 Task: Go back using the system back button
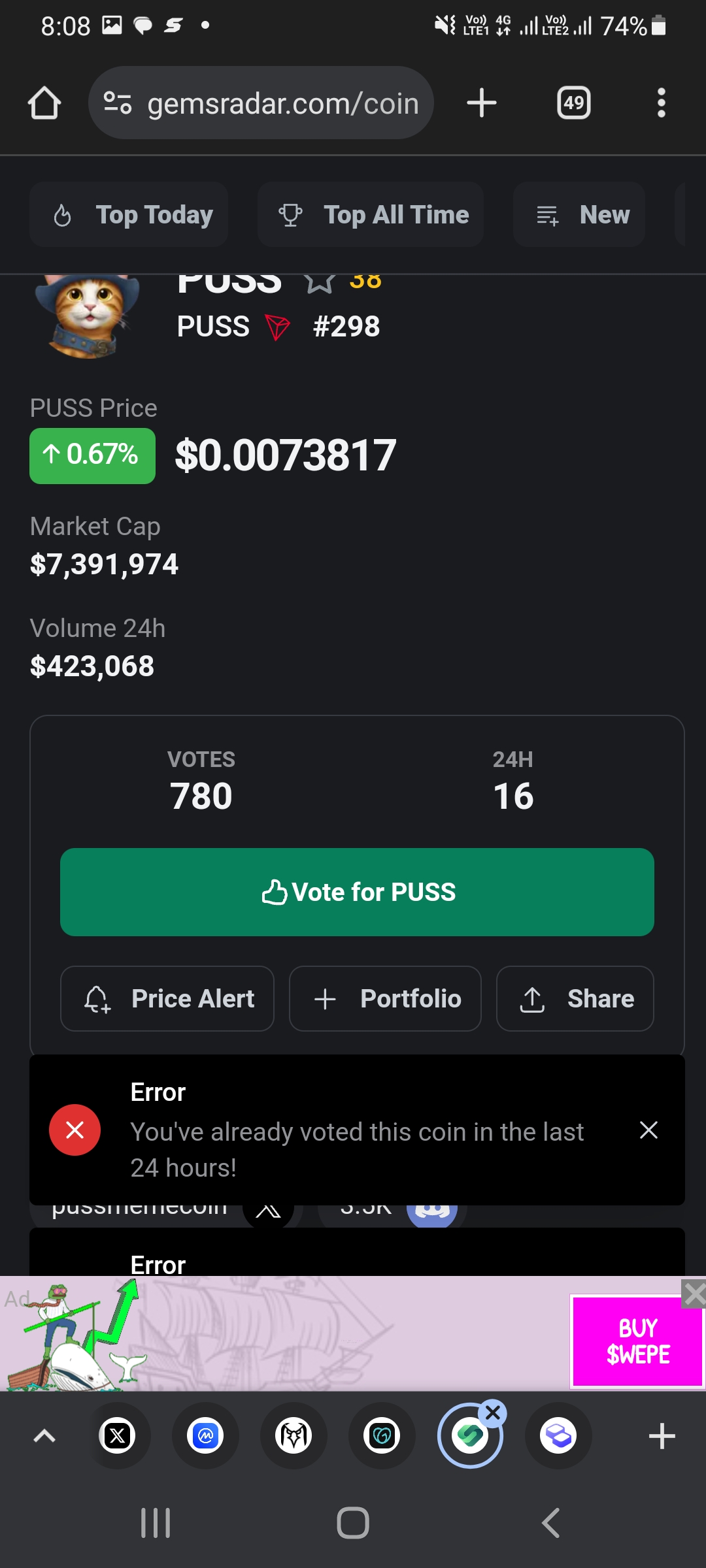pos(550,1523)
